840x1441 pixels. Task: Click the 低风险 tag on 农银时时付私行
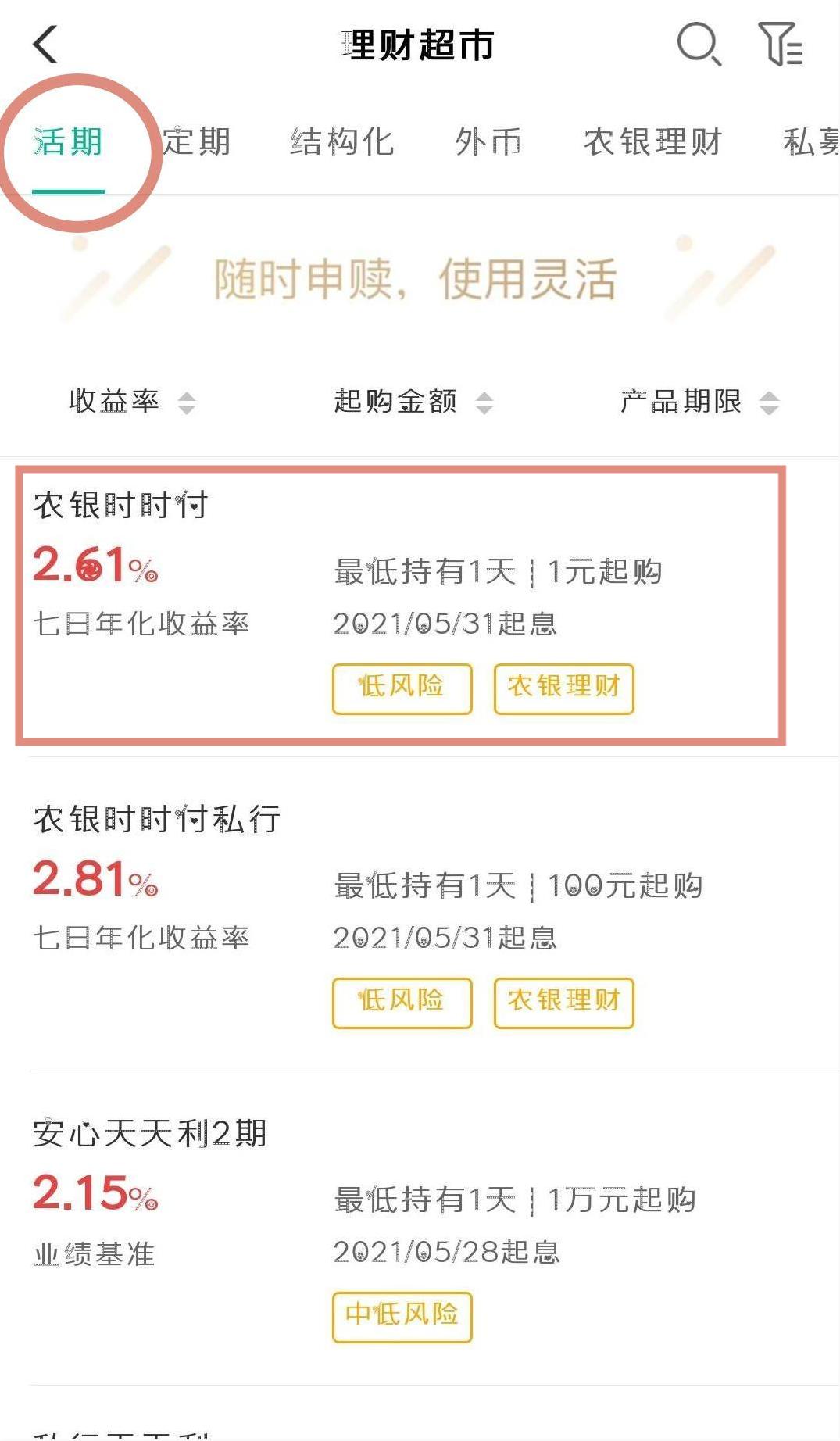402,1001
